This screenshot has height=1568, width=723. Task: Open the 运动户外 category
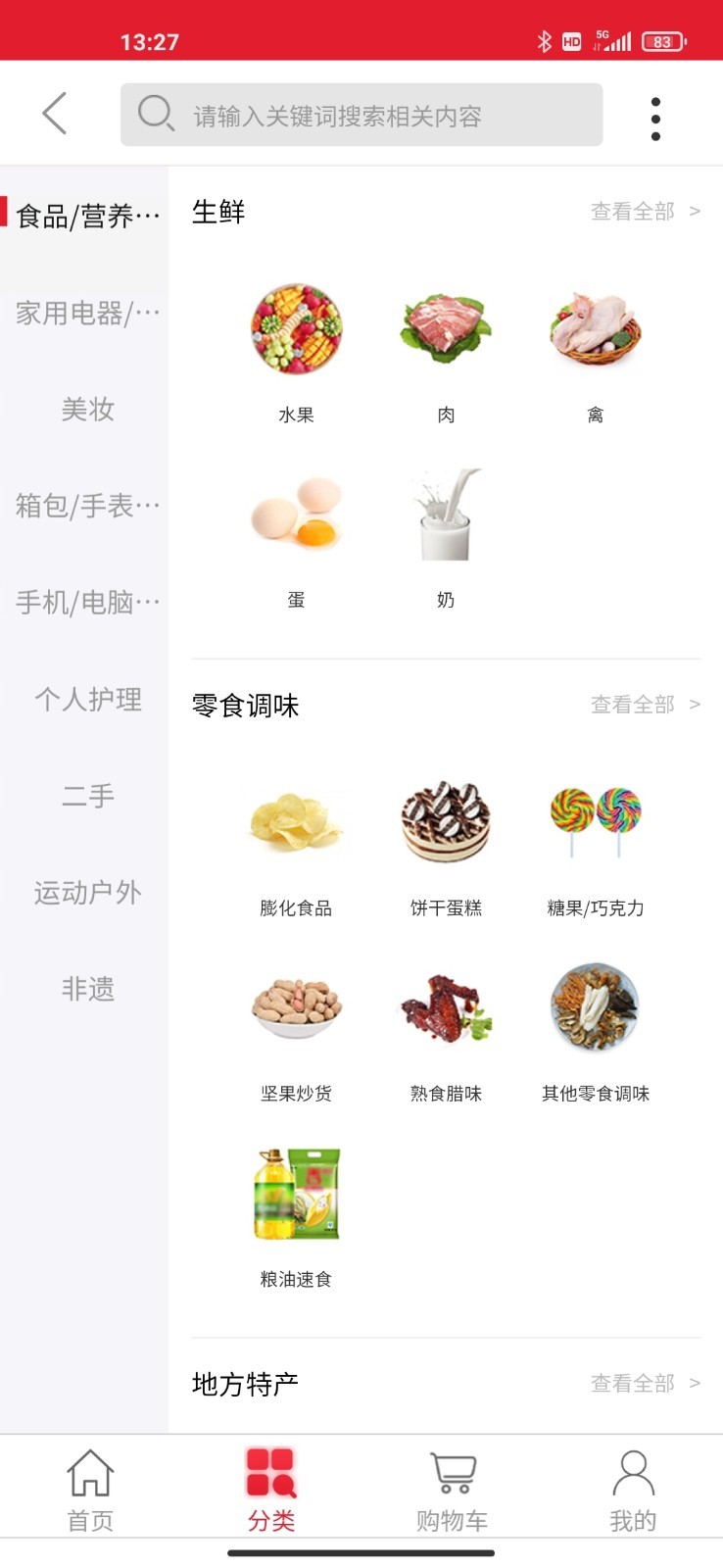point(87,892)
